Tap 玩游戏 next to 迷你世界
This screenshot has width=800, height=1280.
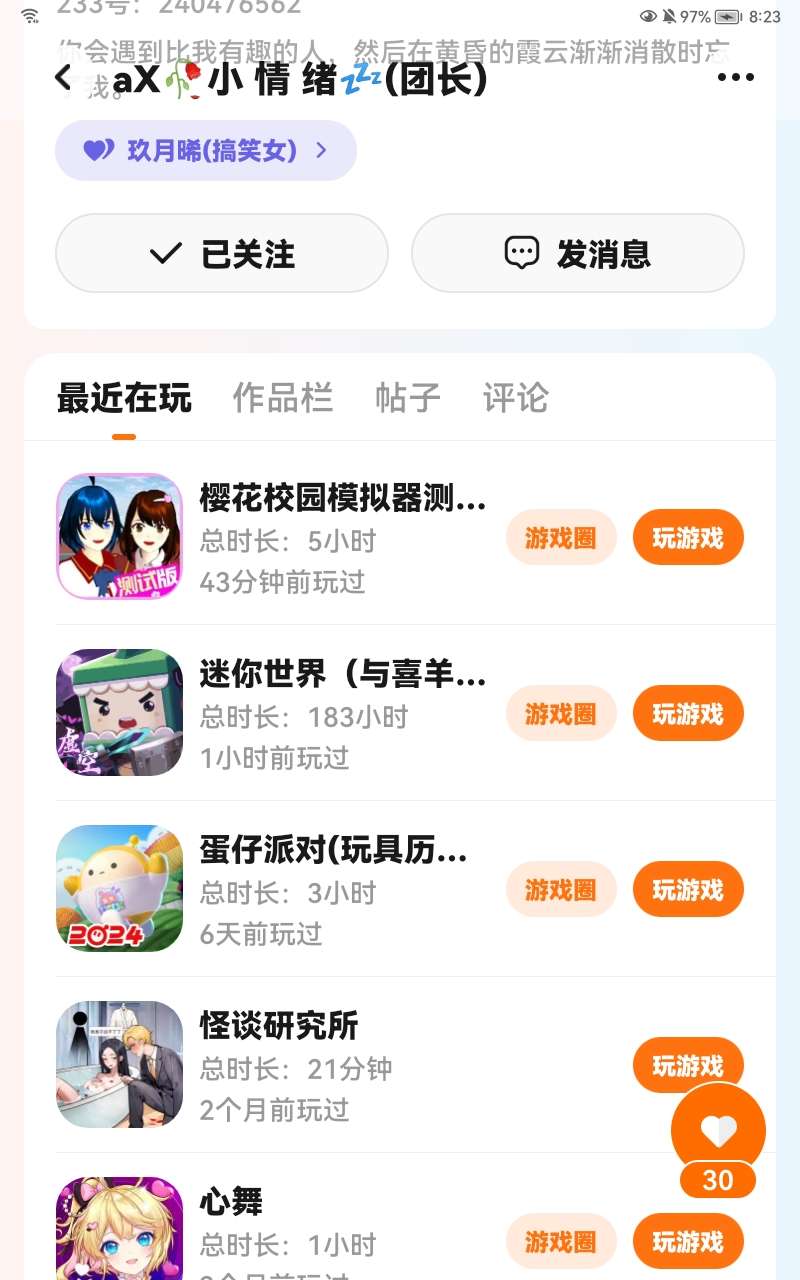tap(688, 714)
